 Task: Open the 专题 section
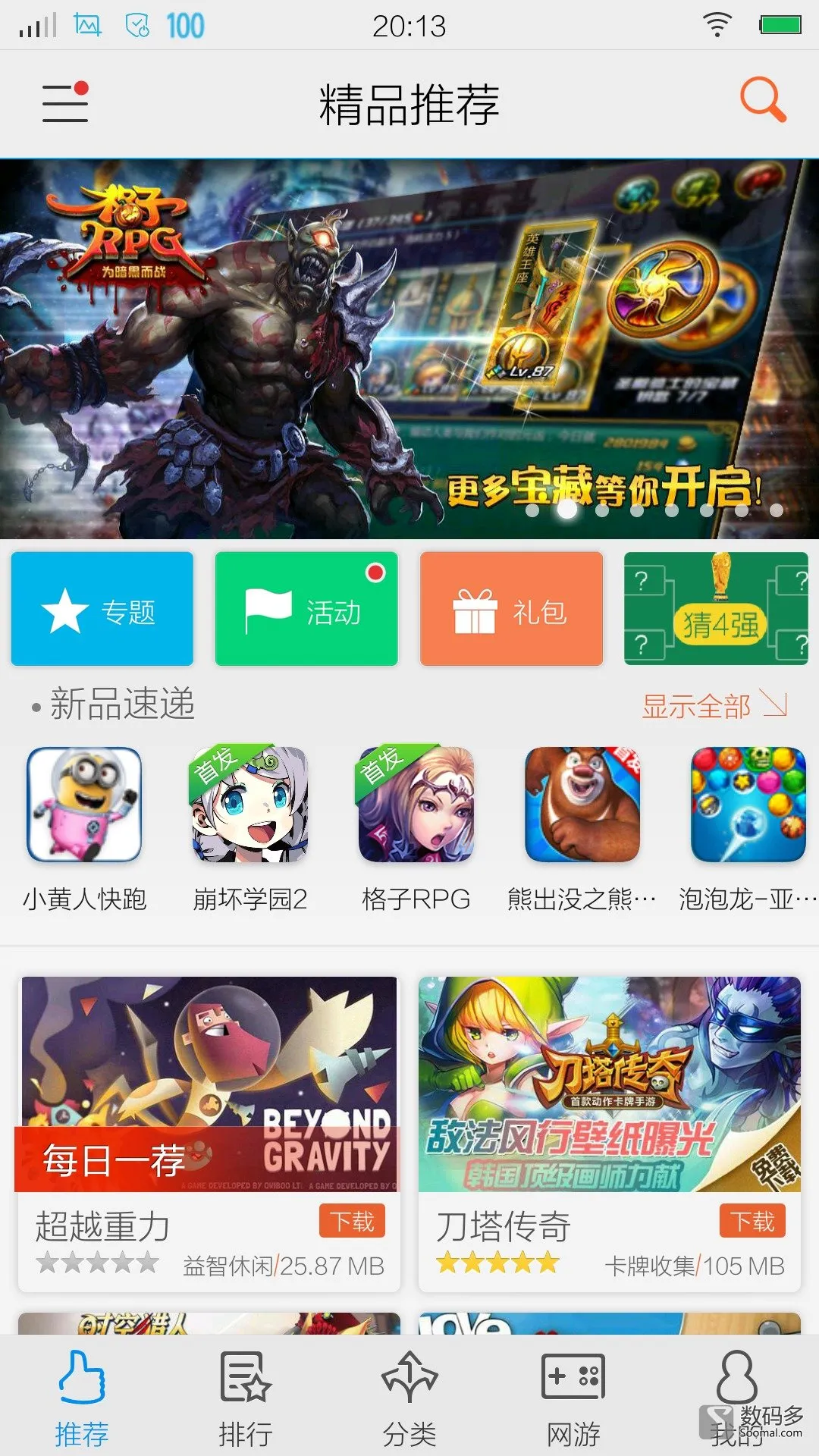pyautogui.click(x=102, y=610)
